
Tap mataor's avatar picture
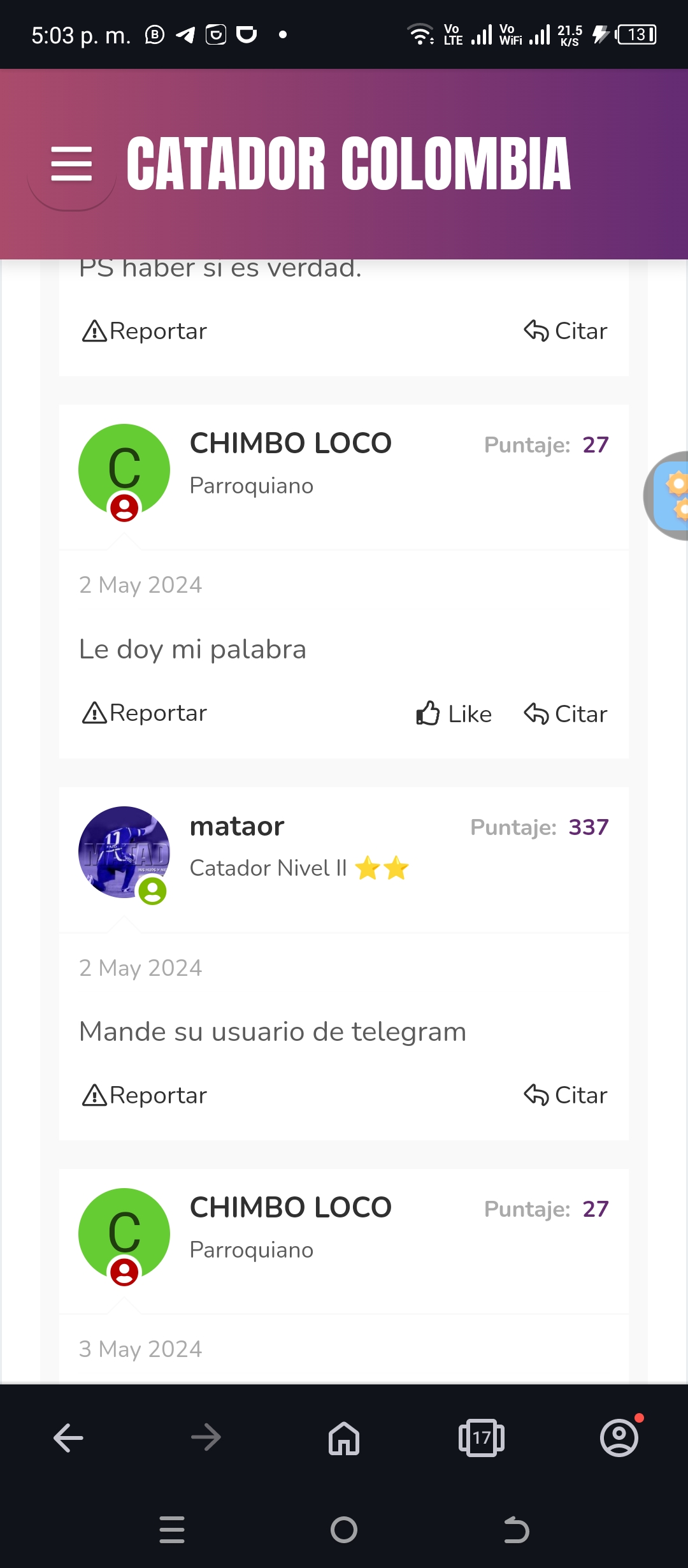124,853
